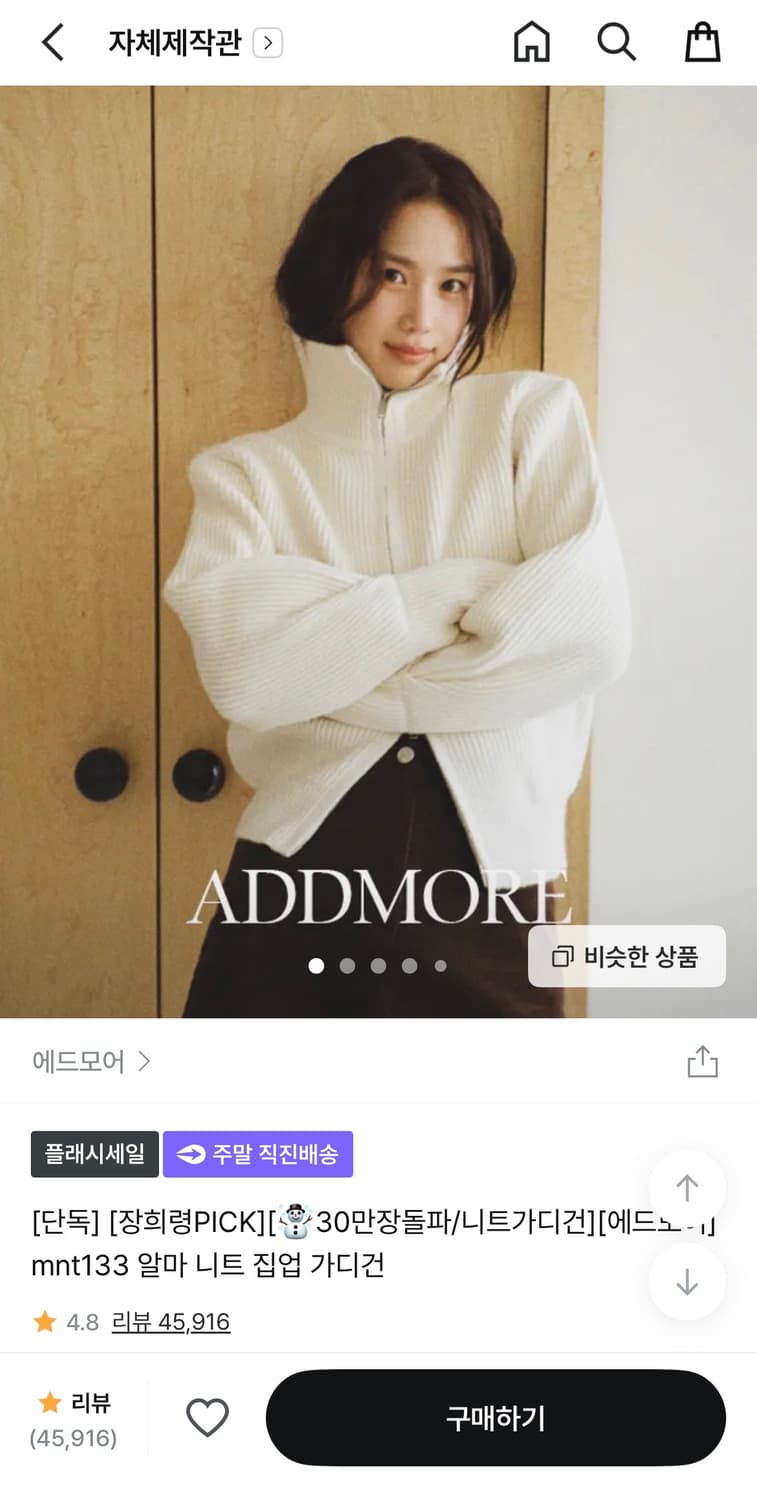Open the shopping bag icon
757x1500 pixels.
tap(701, 42)
